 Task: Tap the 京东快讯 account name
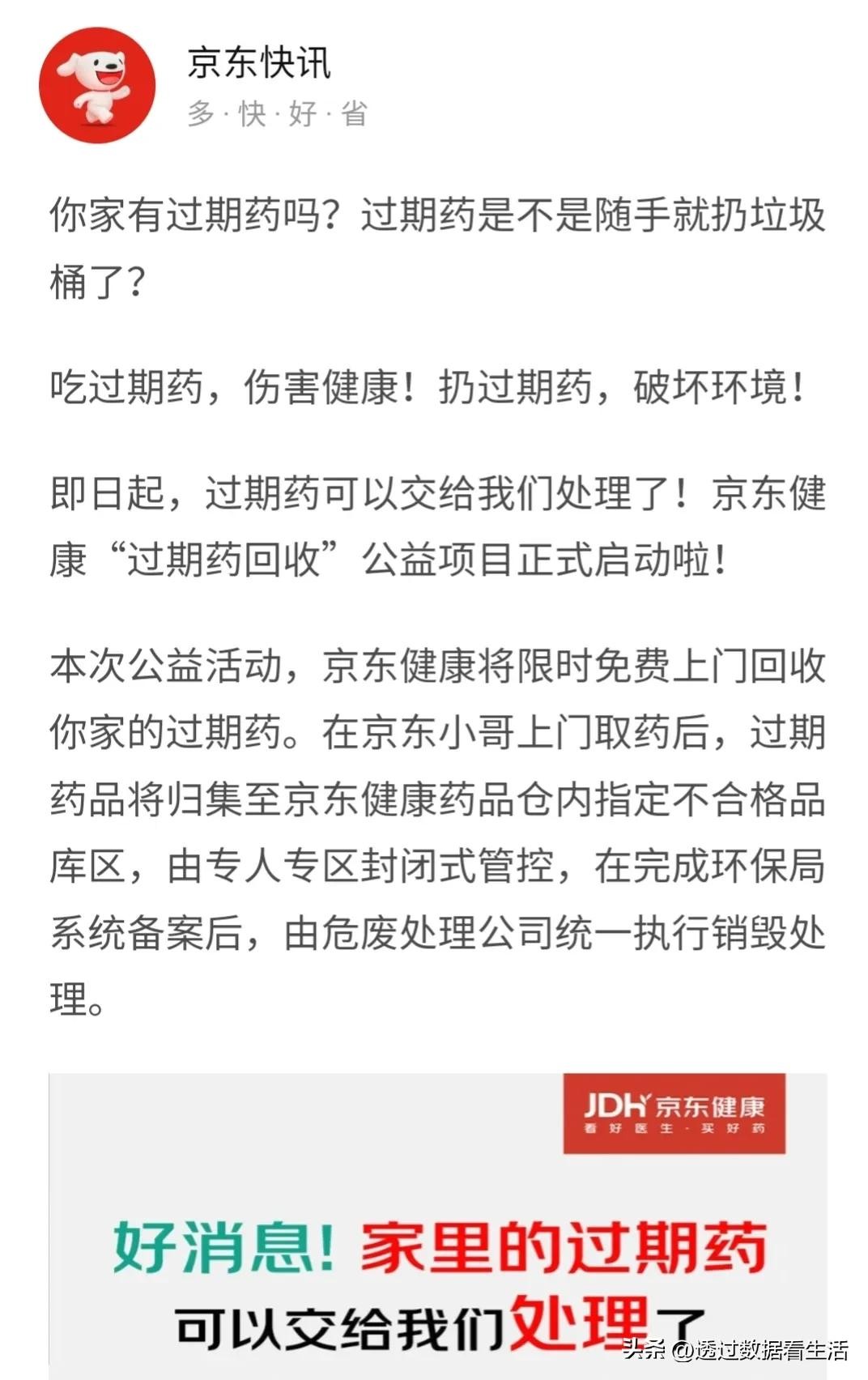[259, 63]
